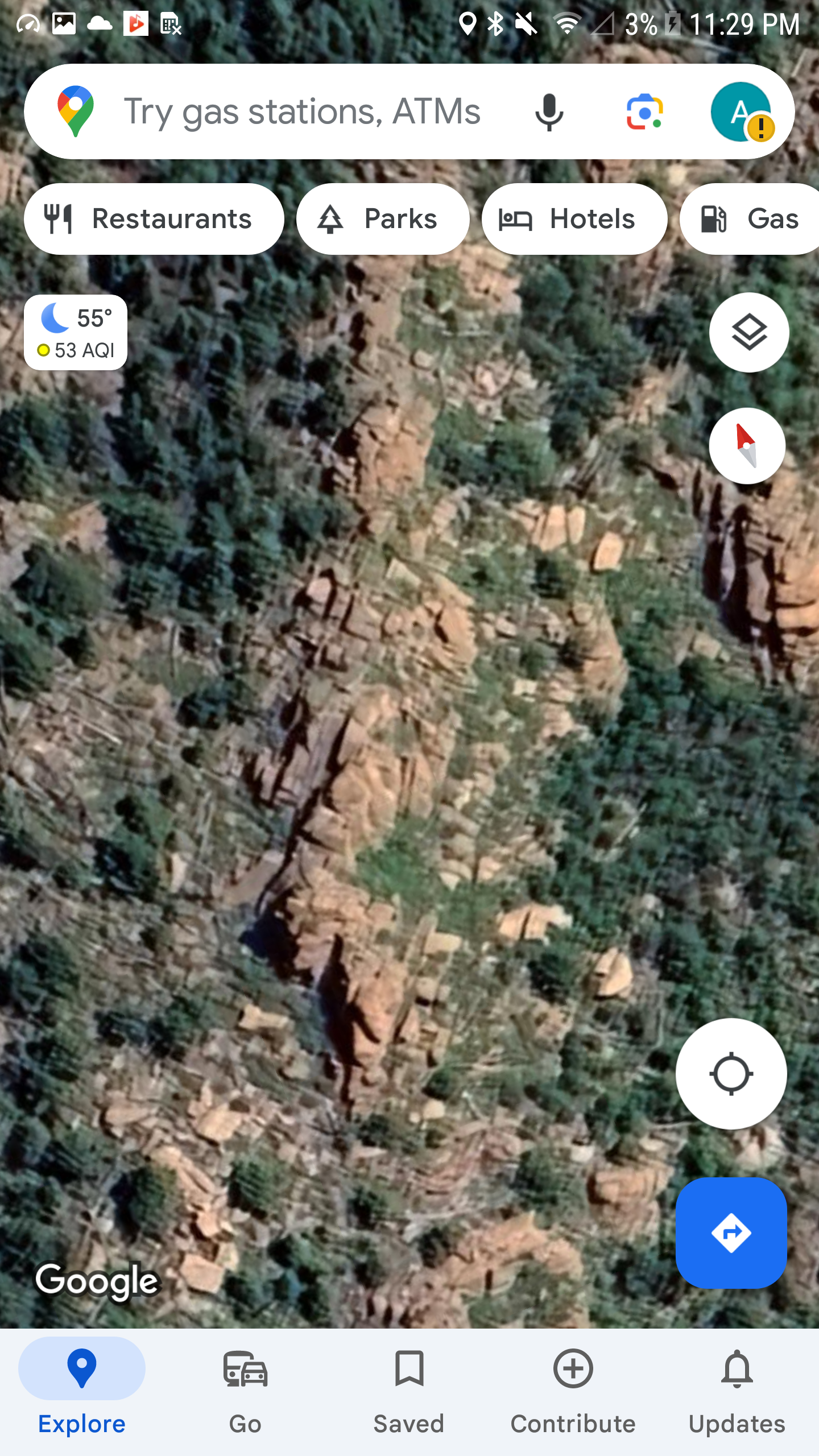Tap the Gas category chip

750,219
